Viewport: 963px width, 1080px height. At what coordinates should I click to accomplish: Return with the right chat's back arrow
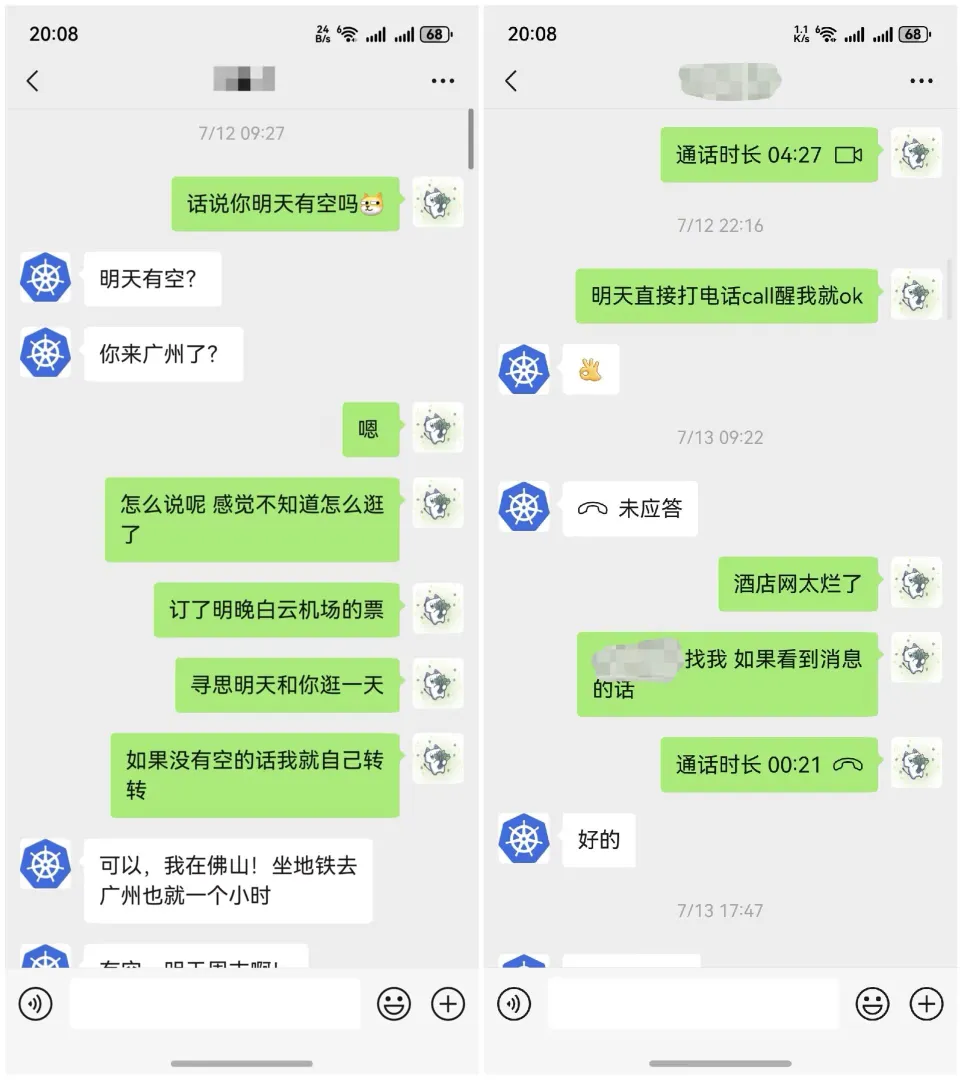(x=512, y=80)
